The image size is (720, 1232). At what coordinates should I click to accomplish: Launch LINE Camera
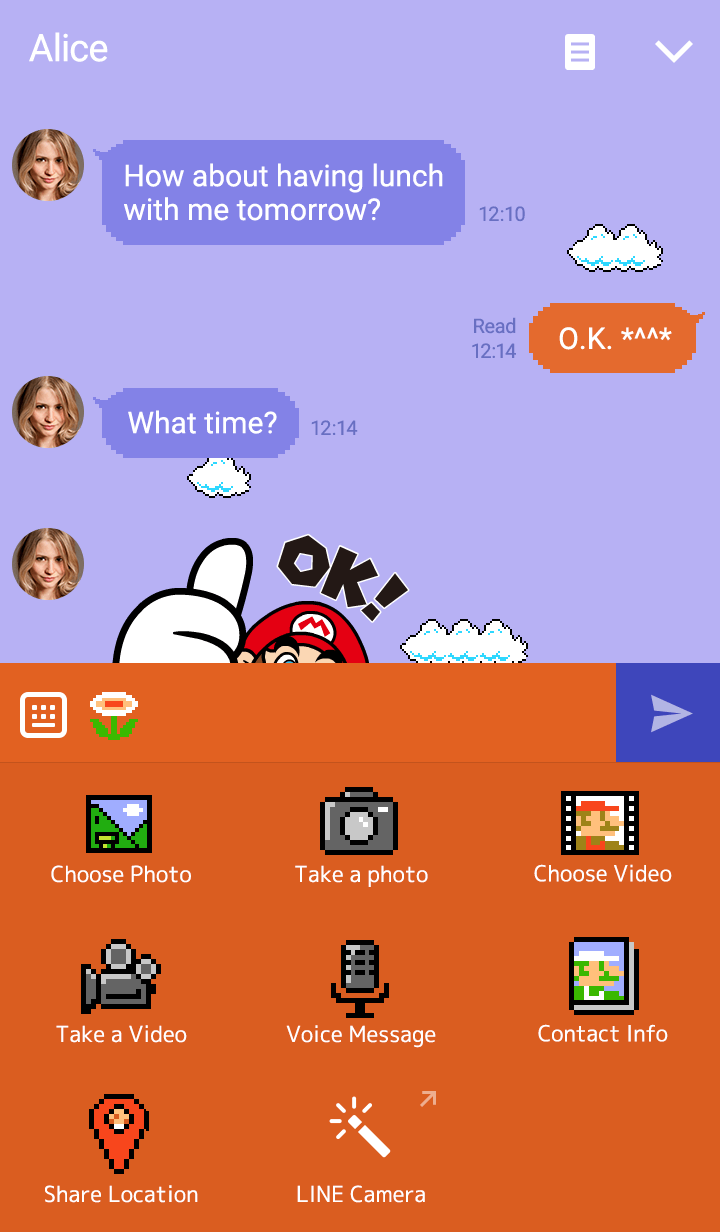361,1150
